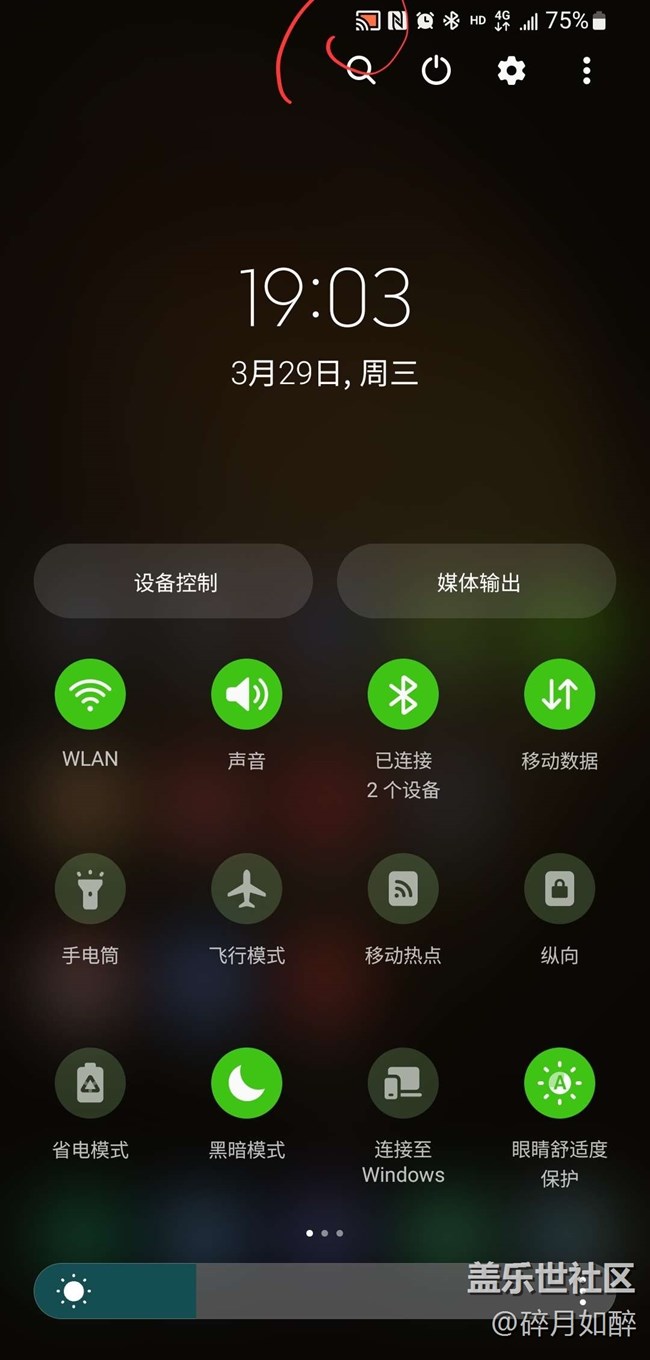Open the power off menu
Screen dimensions: 650x1360
coord(436,70)
